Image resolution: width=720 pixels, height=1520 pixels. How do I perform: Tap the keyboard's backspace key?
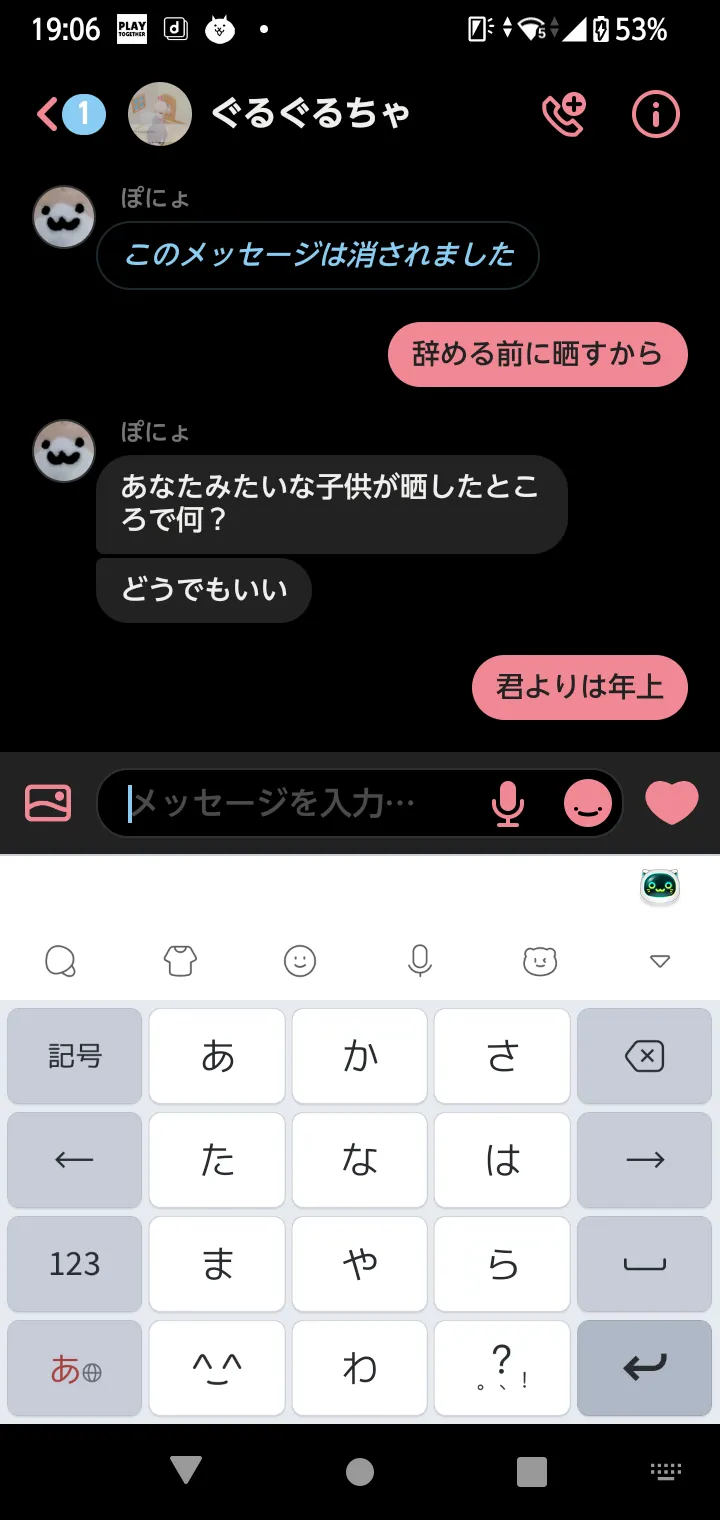coord(644,1056)
